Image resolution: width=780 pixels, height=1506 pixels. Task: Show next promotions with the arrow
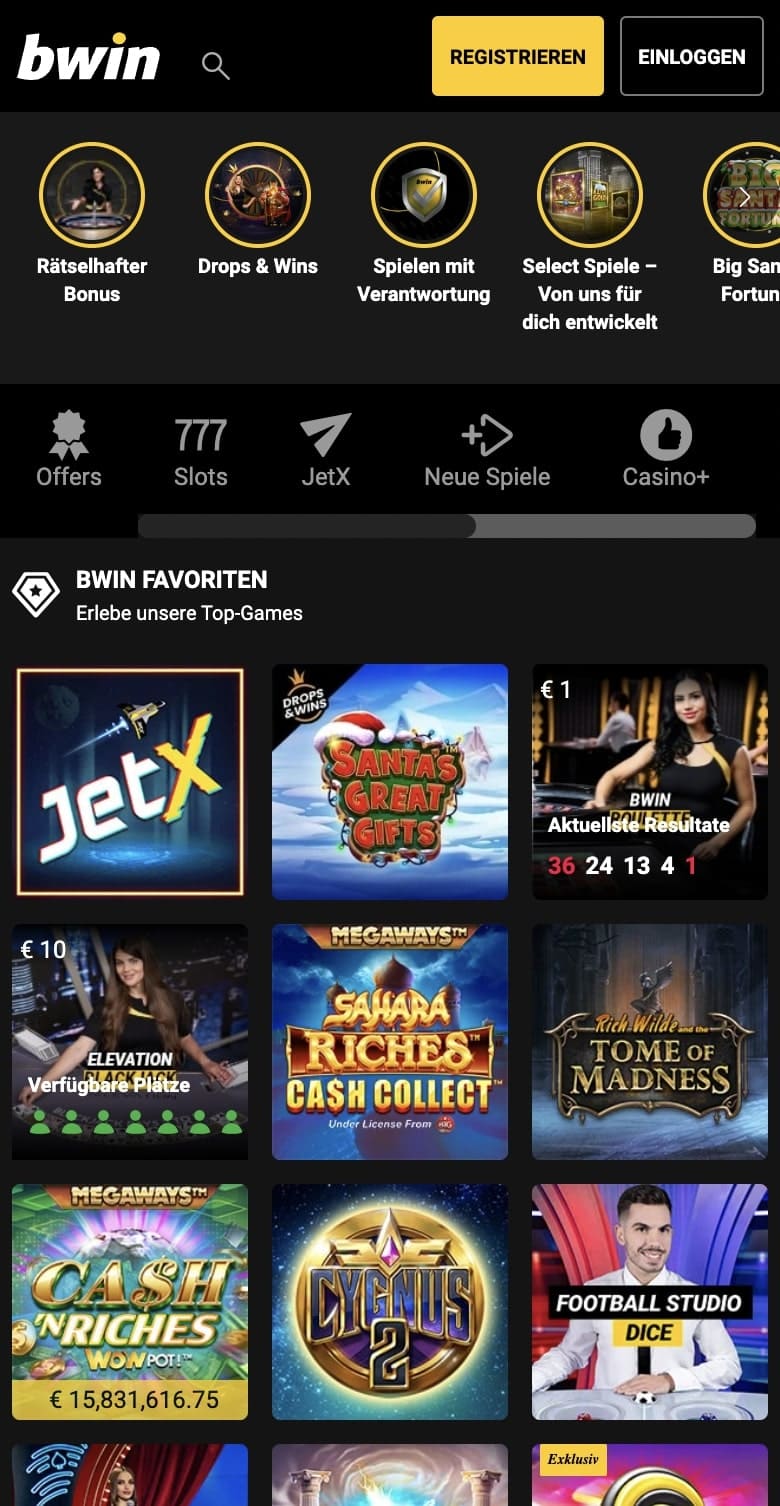pos(744,197)
